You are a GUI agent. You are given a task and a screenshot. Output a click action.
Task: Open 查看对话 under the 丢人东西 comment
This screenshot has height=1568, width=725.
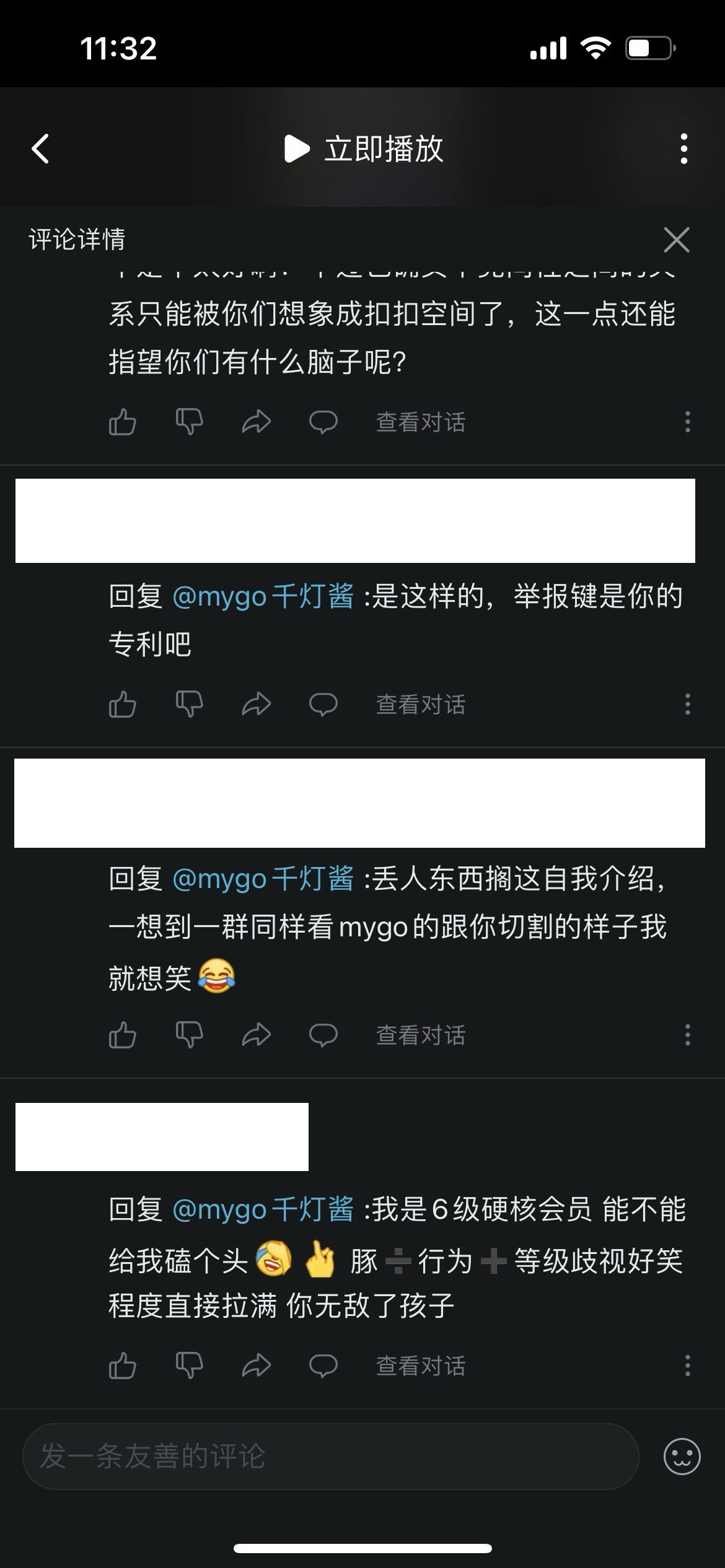[x=420, y=1035]
